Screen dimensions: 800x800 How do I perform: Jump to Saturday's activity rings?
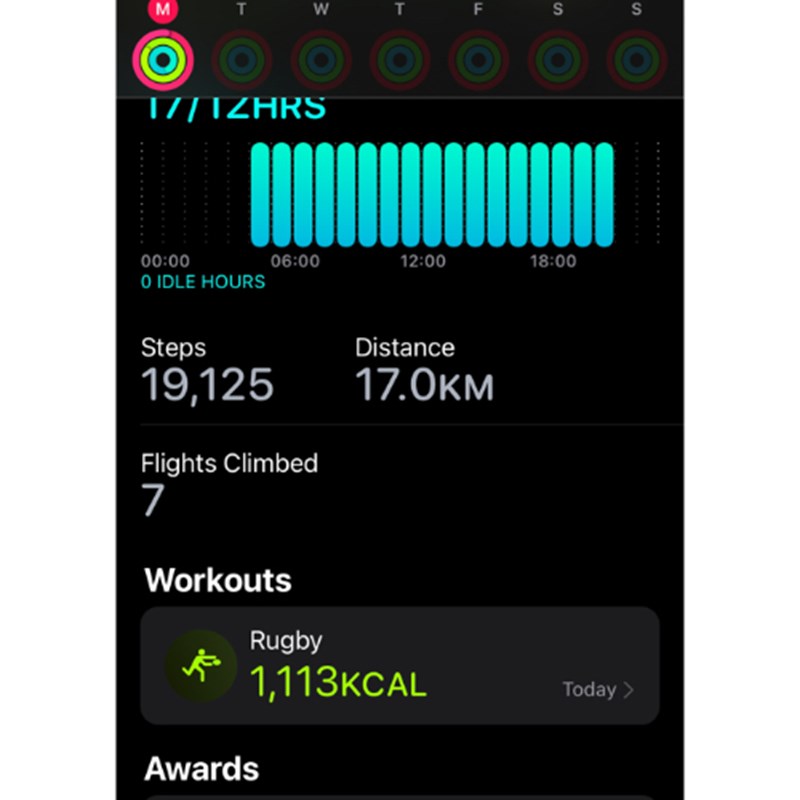click(557, 59)
